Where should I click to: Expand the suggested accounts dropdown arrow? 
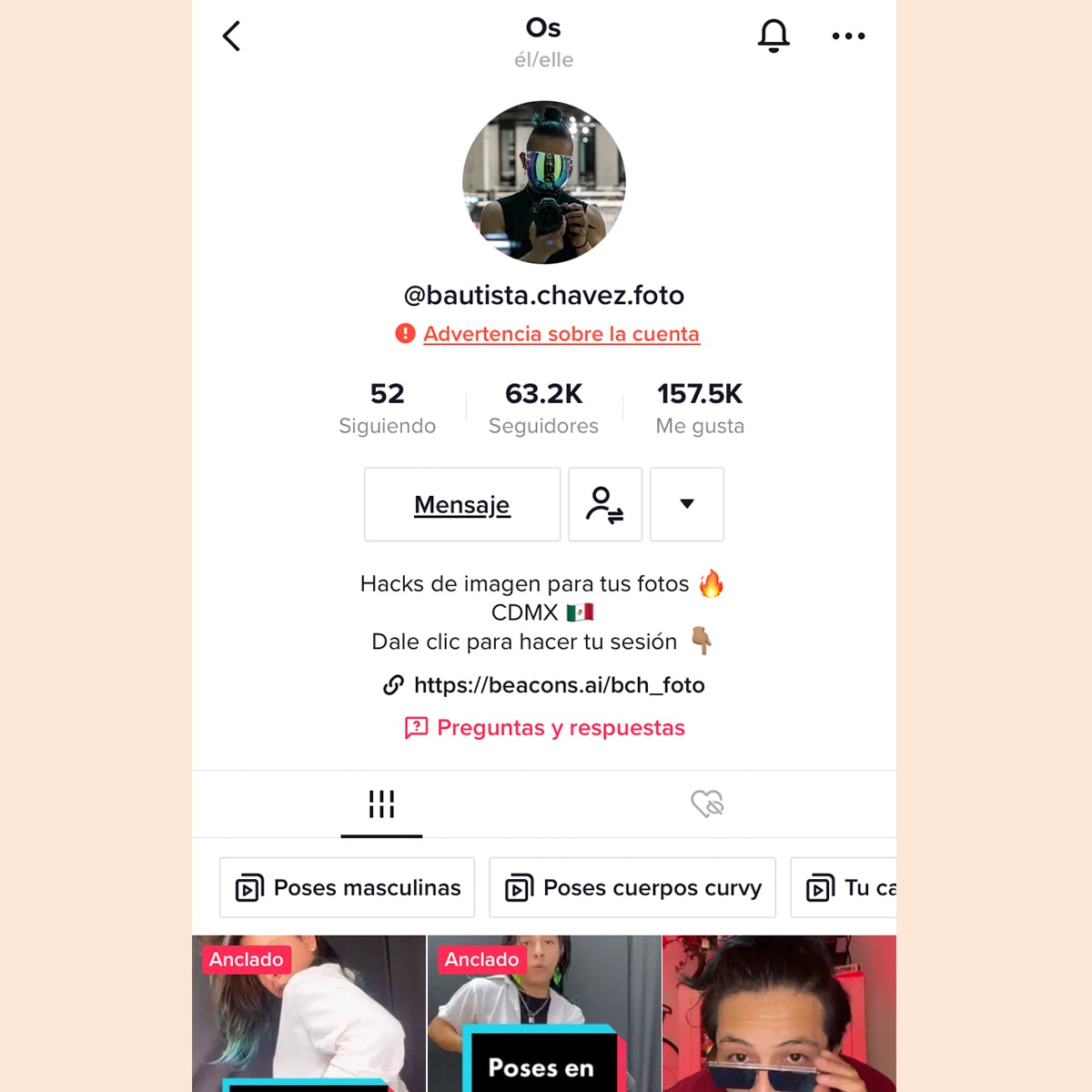687,505
